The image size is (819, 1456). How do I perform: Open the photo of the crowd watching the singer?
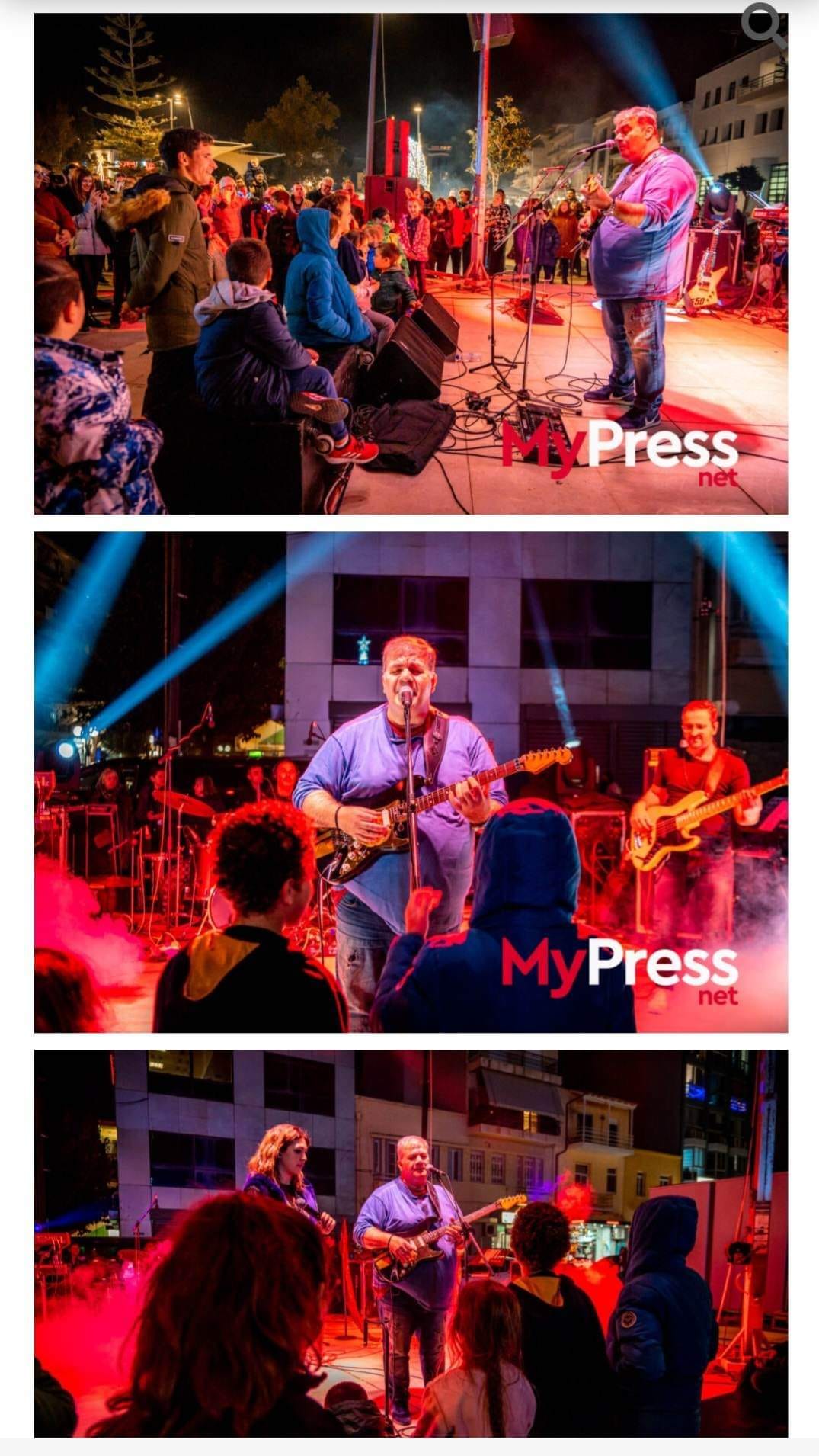pos(411,264)
